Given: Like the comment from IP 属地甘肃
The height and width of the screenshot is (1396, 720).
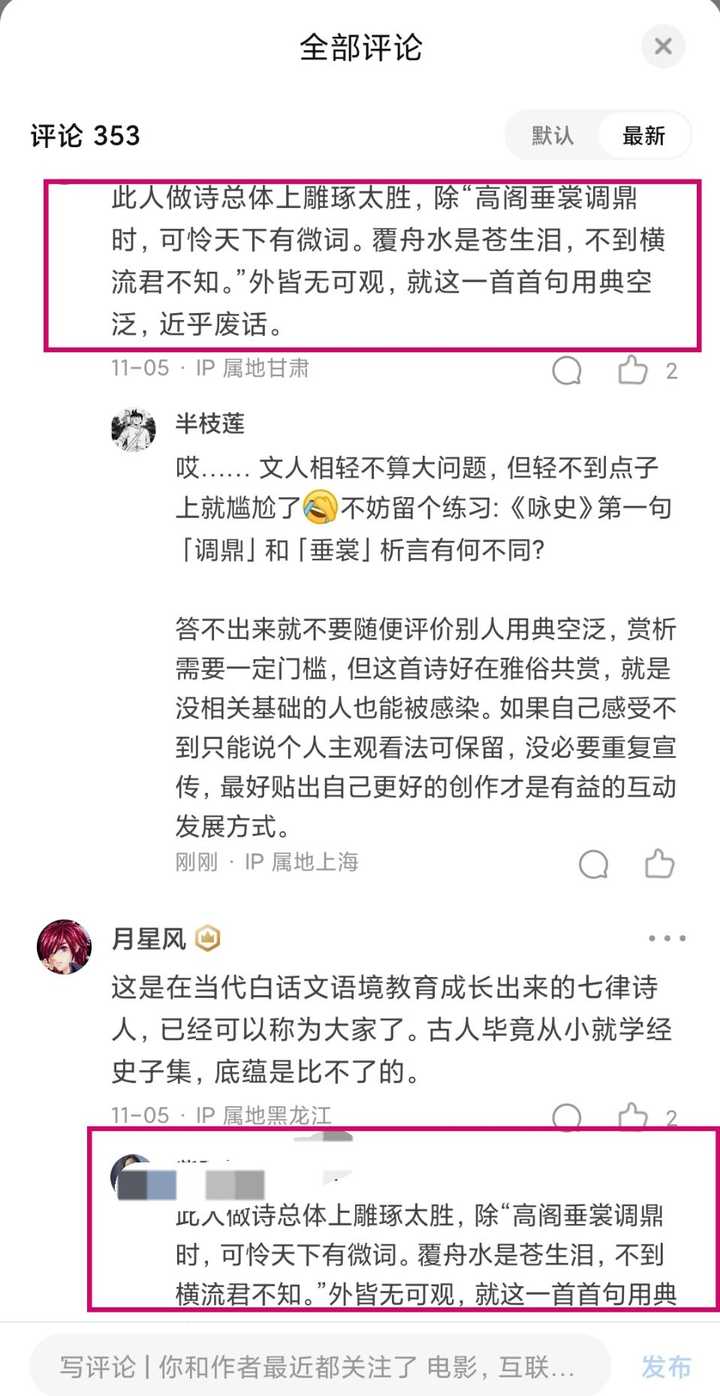Looking at the screenshot, I should 633,371.
